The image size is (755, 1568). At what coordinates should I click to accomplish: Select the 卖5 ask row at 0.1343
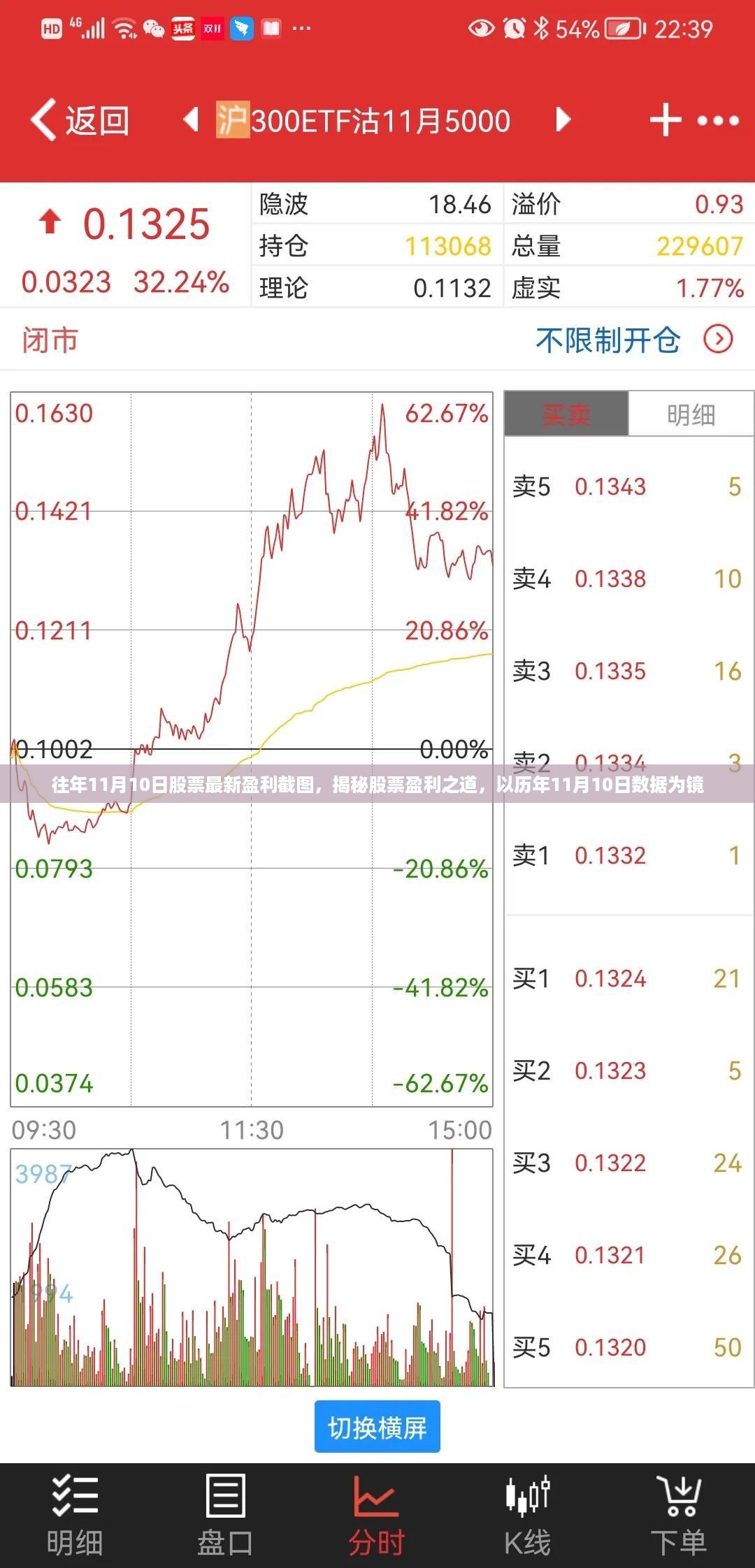[627, 486]
